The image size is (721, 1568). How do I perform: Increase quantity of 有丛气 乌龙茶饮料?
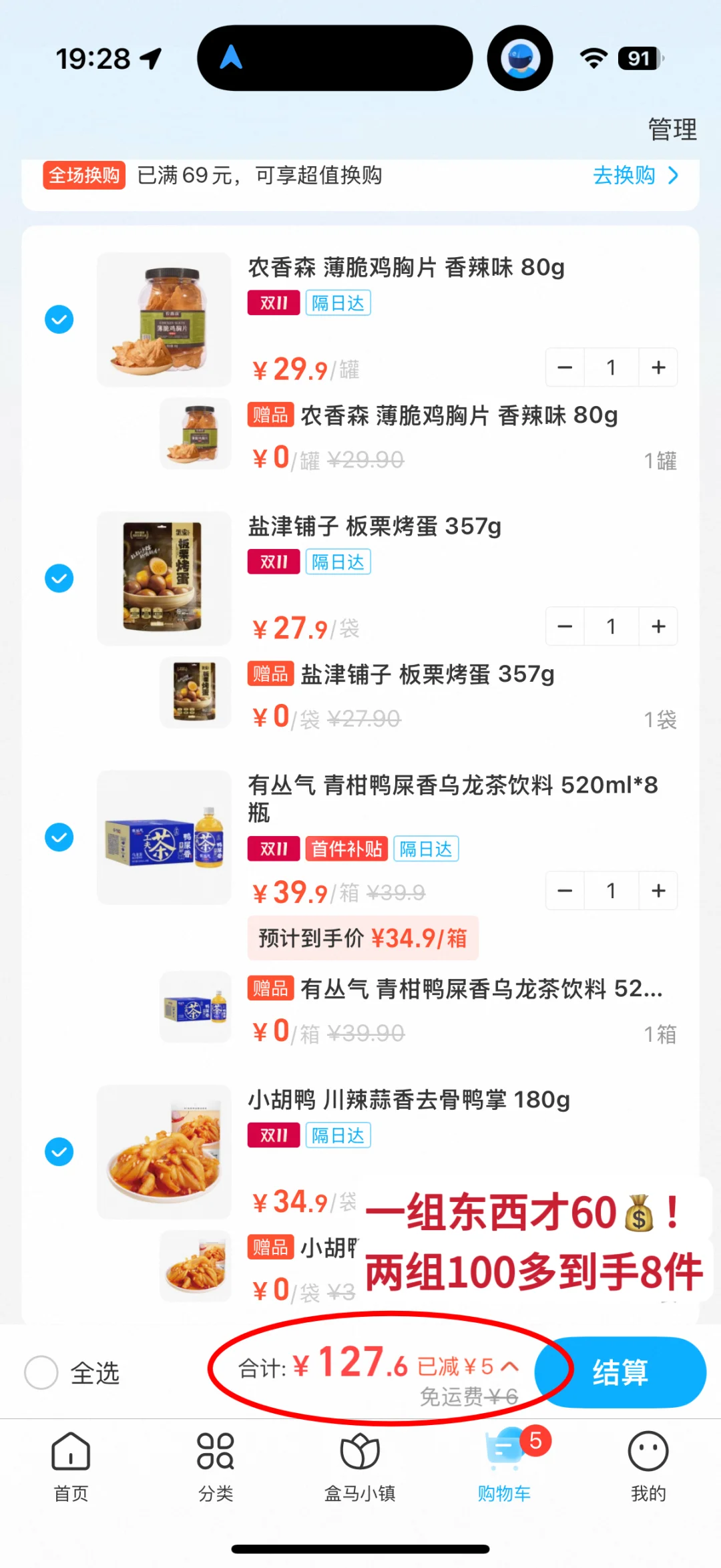point(658,891)
